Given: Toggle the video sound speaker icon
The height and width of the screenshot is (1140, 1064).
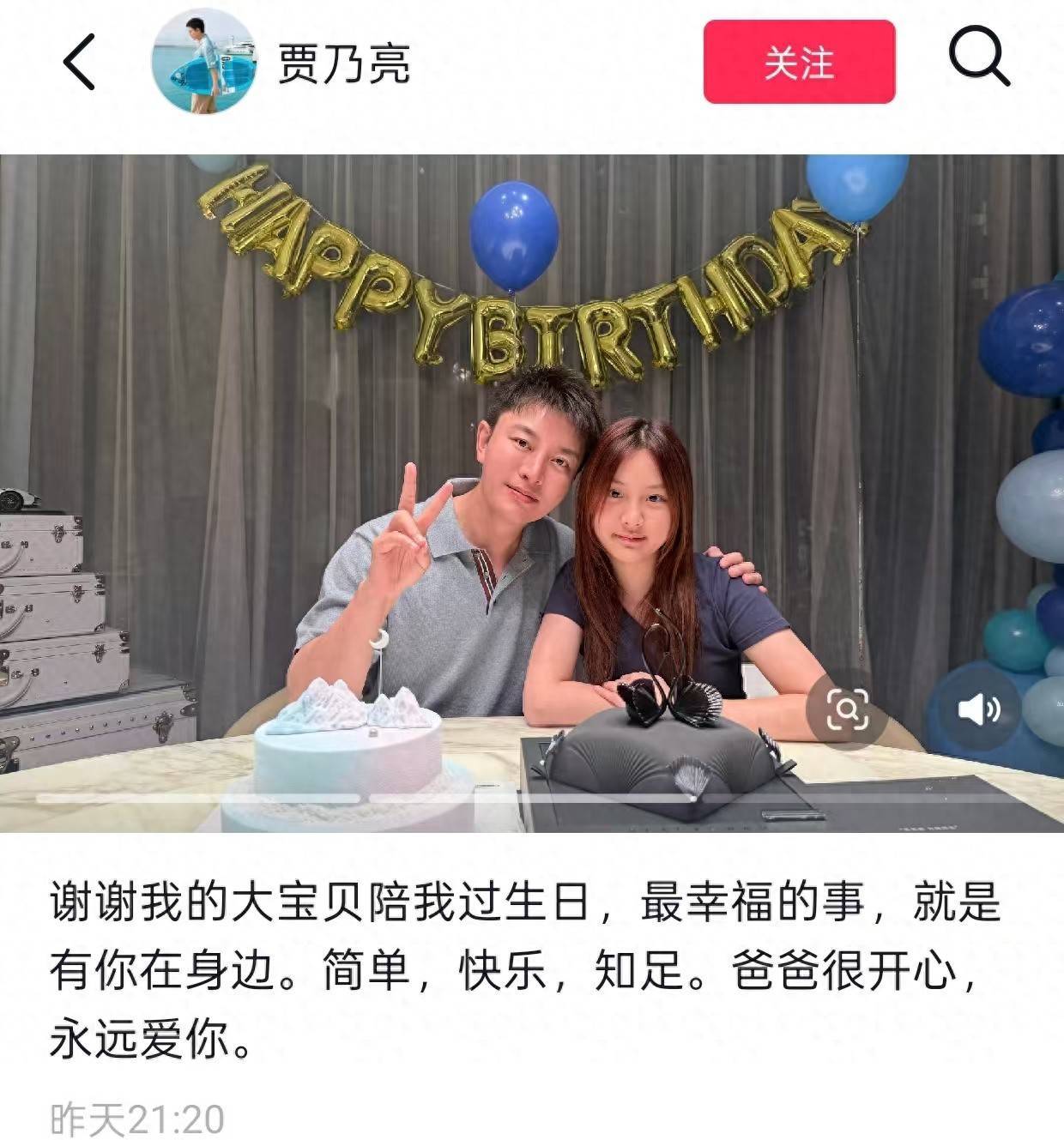Looking at the screenshot, I should 978,709.
